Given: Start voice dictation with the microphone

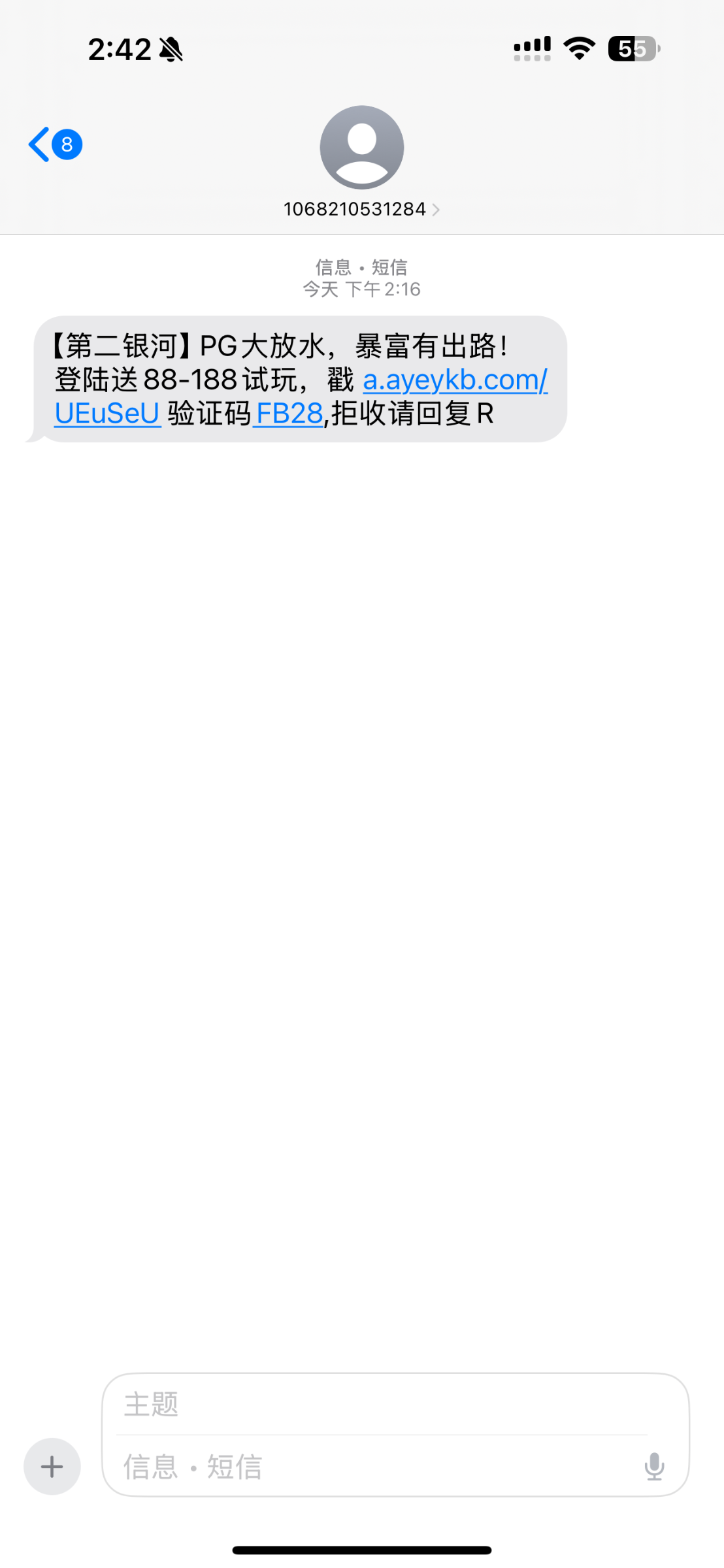Looking at the screenshot, I should (654, 1467).
